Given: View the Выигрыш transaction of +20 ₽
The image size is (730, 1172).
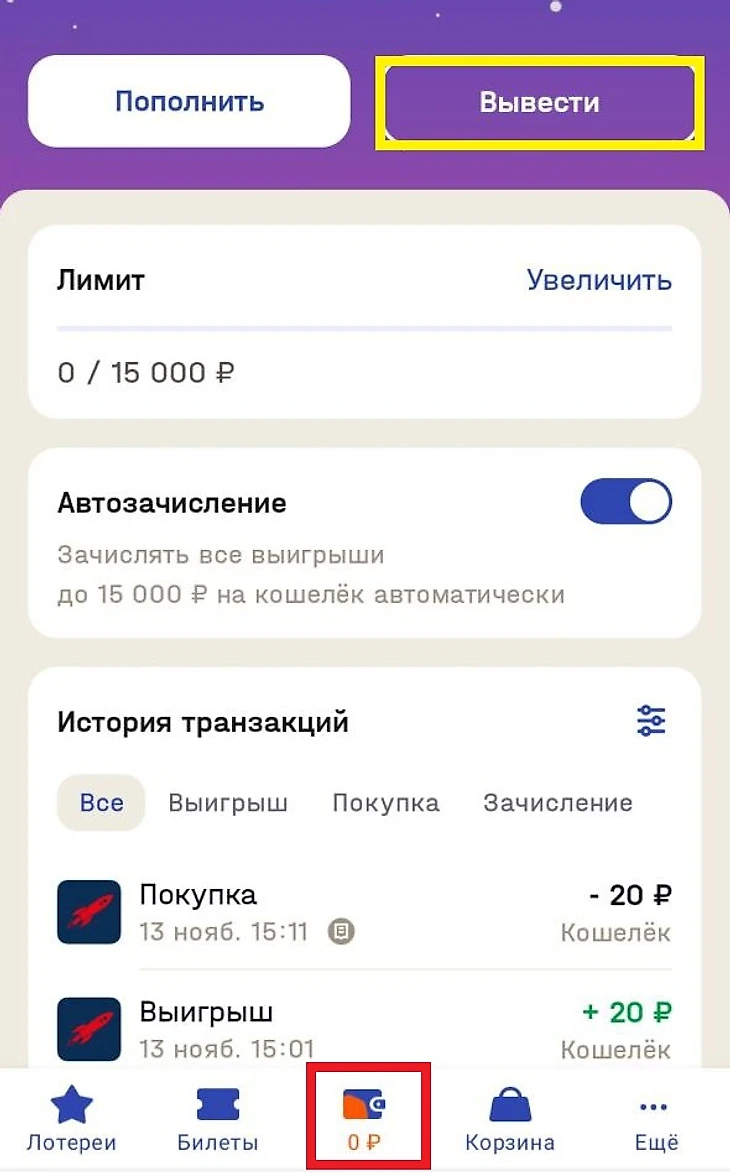Looking at the screenshot, I should tap(364, 1028).
